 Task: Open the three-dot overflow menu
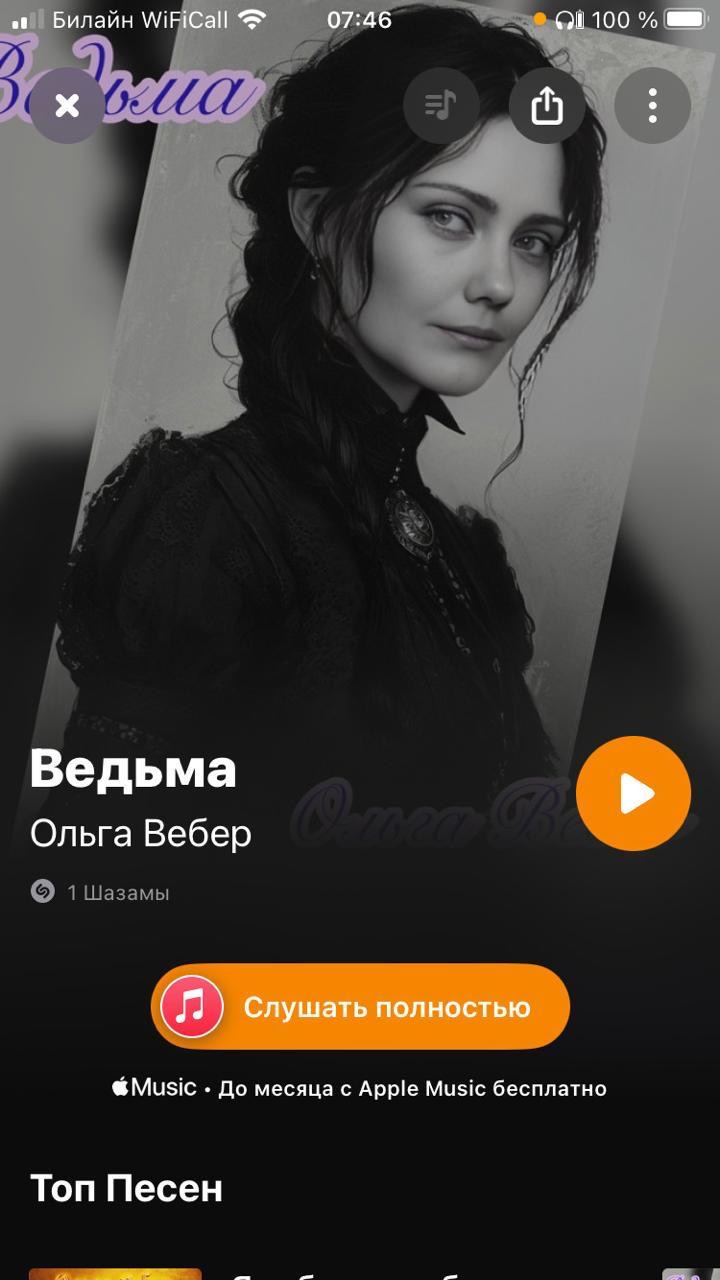(x=652, y=105)
